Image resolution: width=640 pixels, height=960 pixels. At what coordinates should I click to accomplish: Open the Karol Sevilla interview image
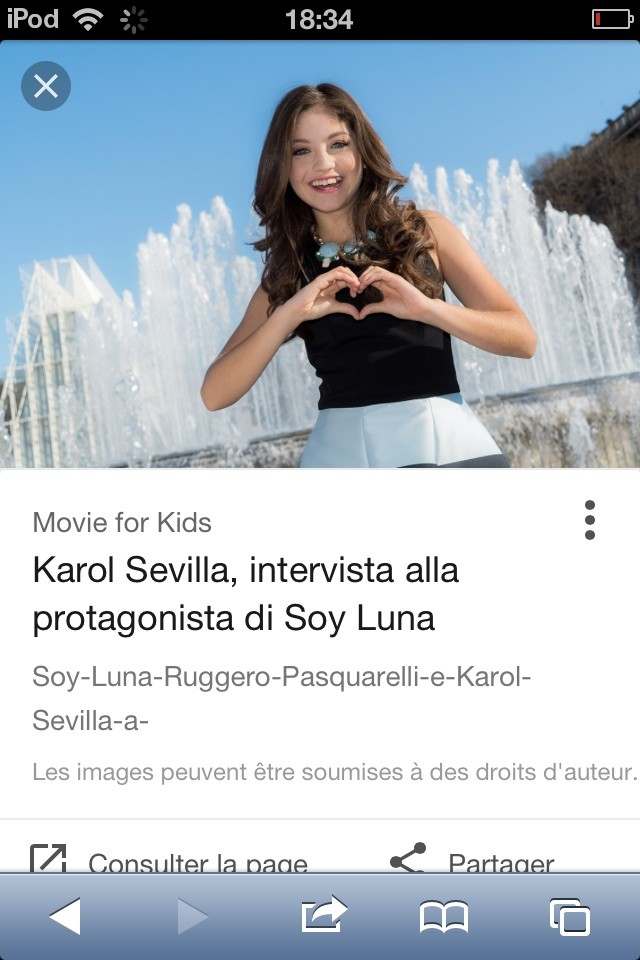click(320, 260)
